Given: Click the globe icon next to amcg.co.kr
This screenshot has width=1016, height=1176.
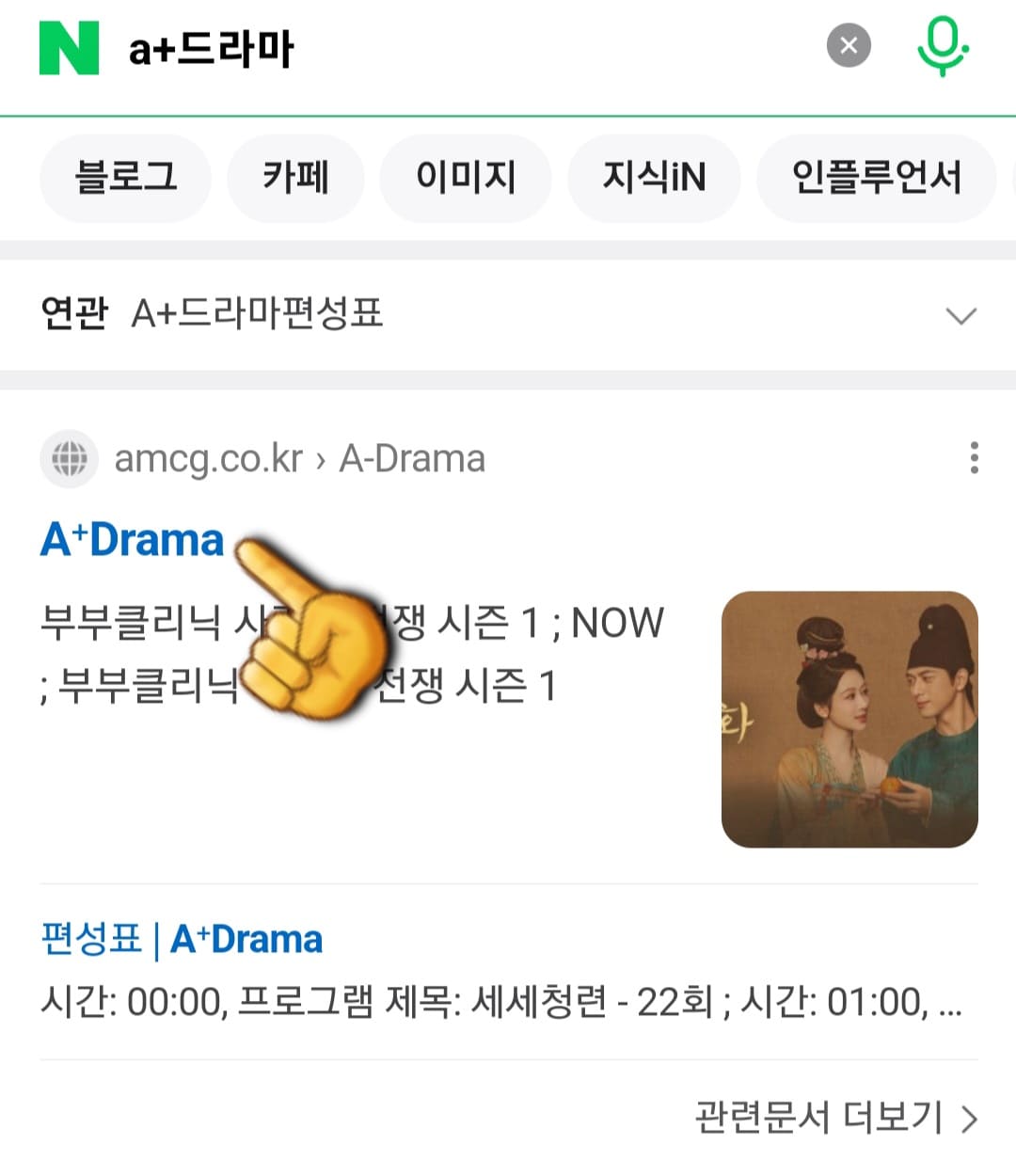Looking at the screenshot, I should (69, 459).
